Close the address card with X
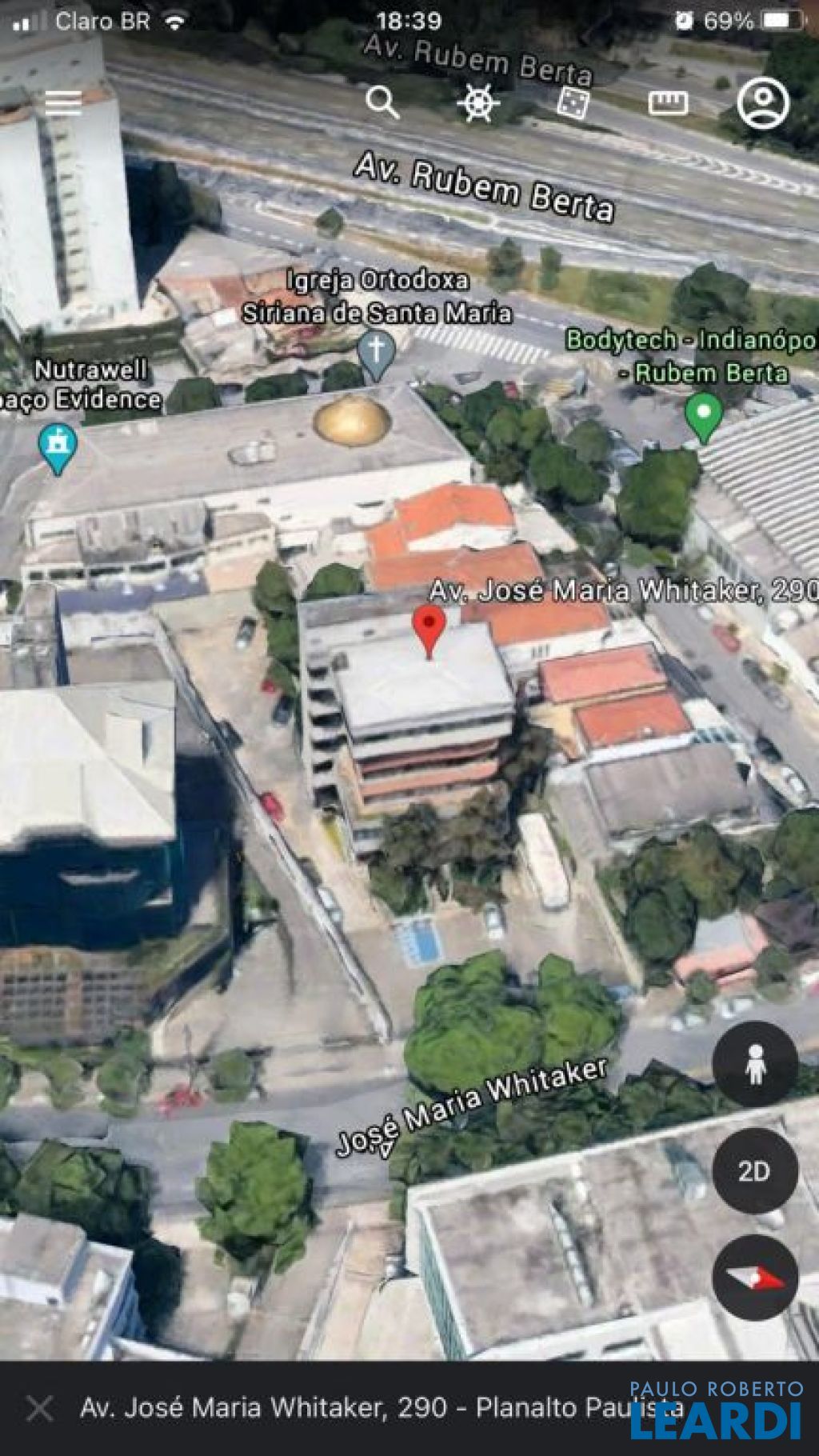 pos(39,1408)
